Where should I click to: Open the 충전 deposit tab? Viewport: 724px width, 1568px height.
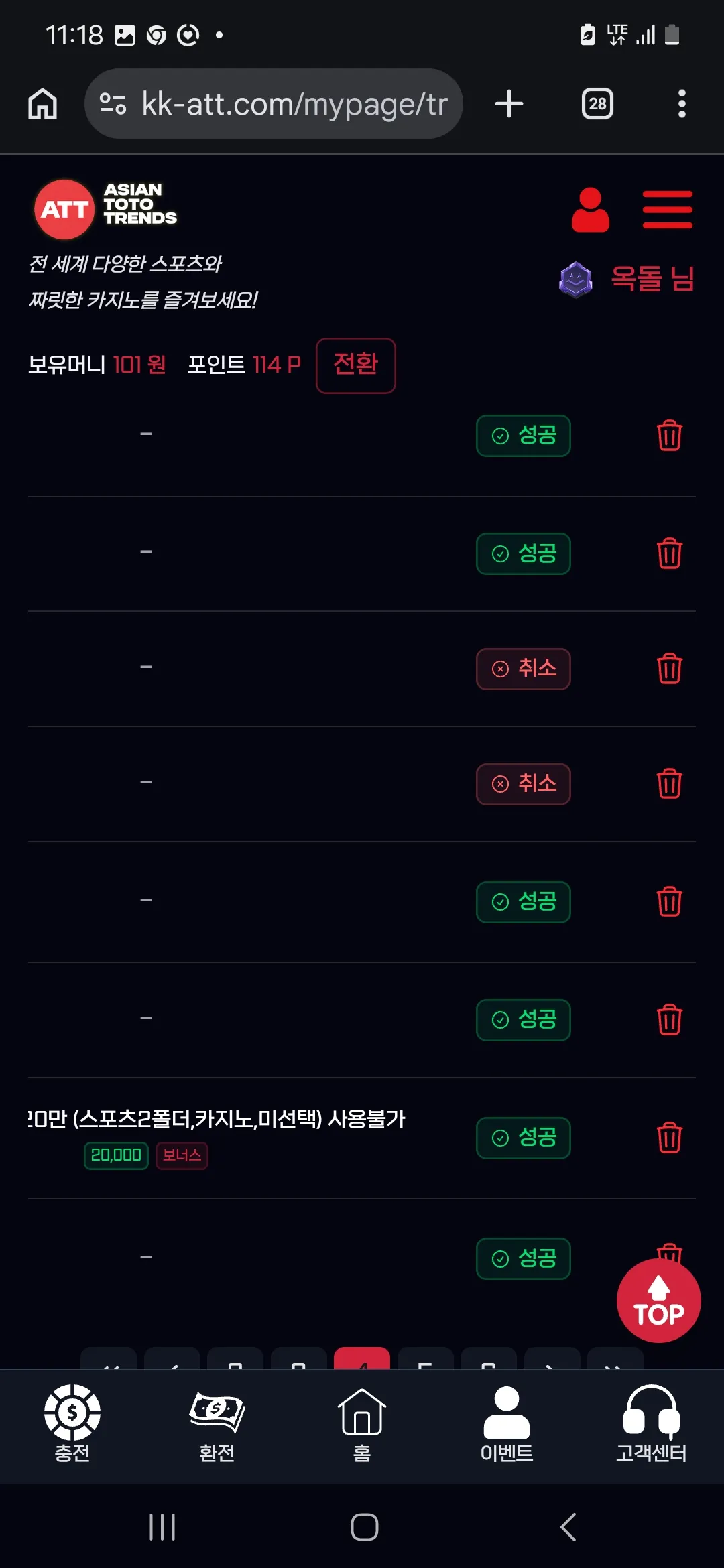point(72,1424)
